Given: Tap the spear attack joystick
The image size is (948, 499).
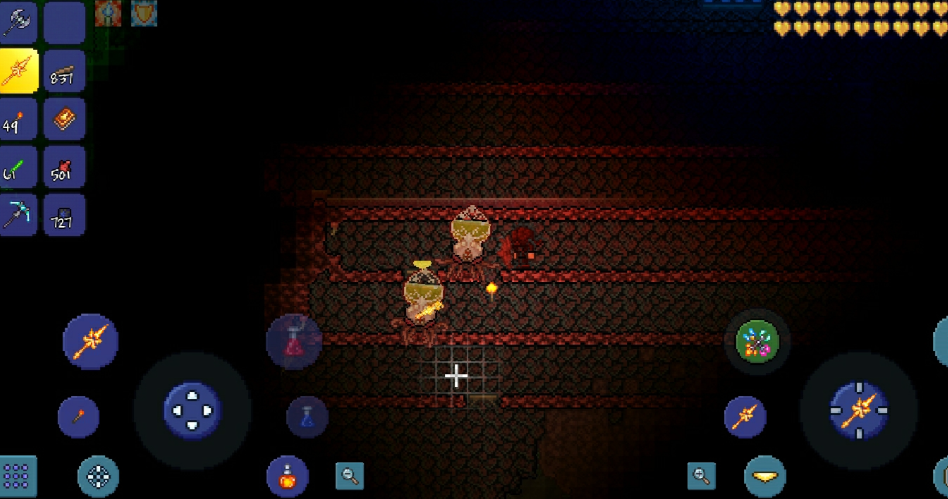Looking at the screenshot, I should [x=858, y=410].
